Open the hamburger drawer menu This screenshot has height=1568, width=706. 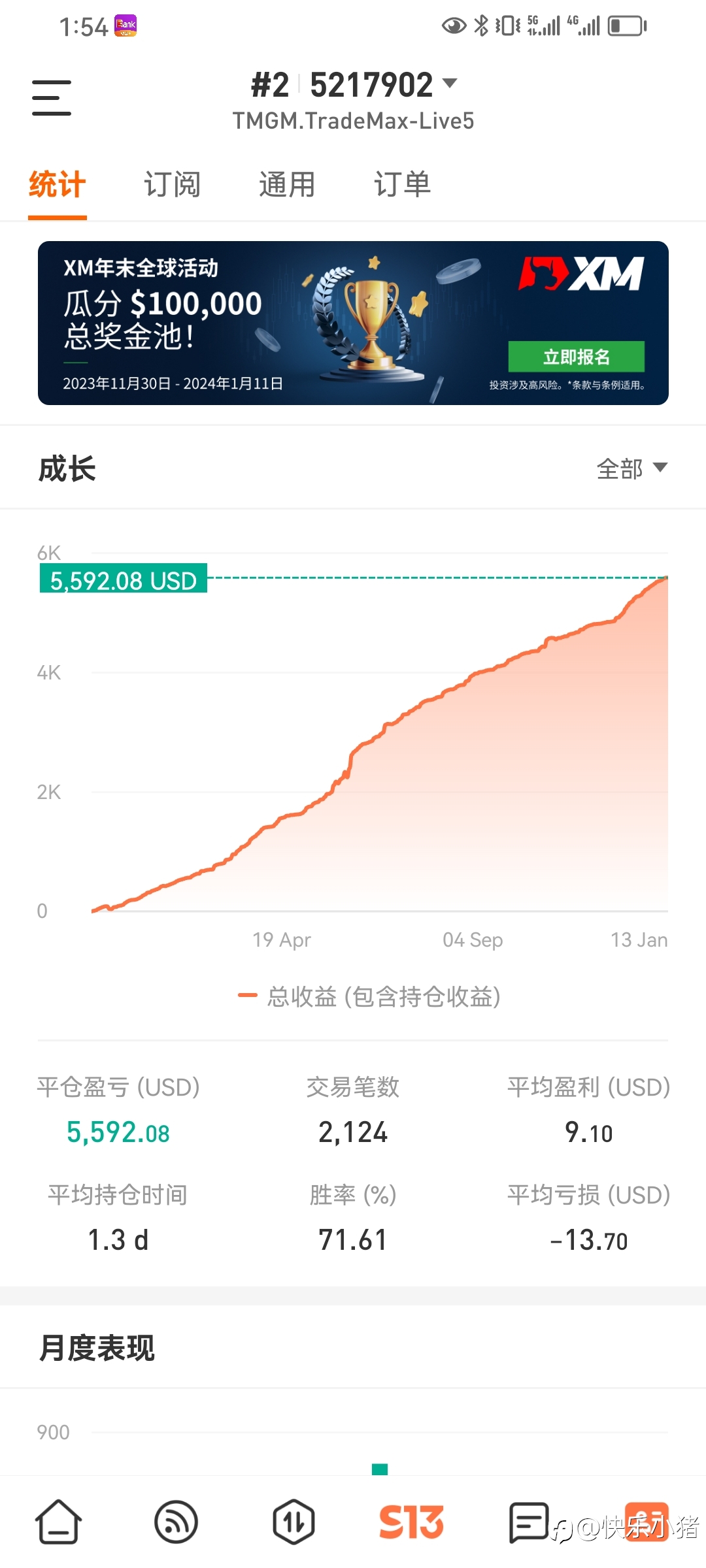coord(52,98)
